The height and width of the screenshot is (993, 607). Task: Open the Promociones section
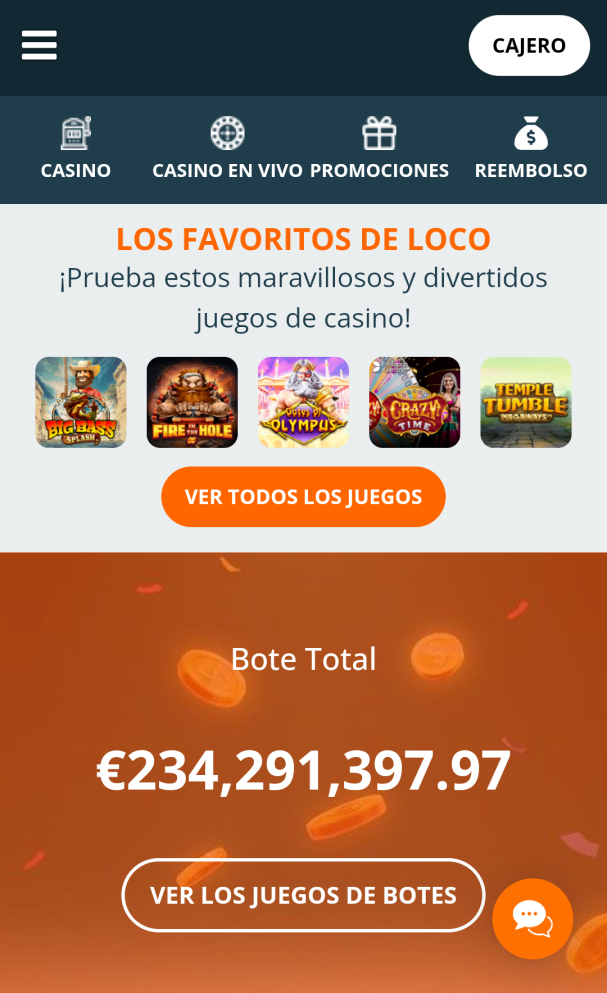coord(379,149)
